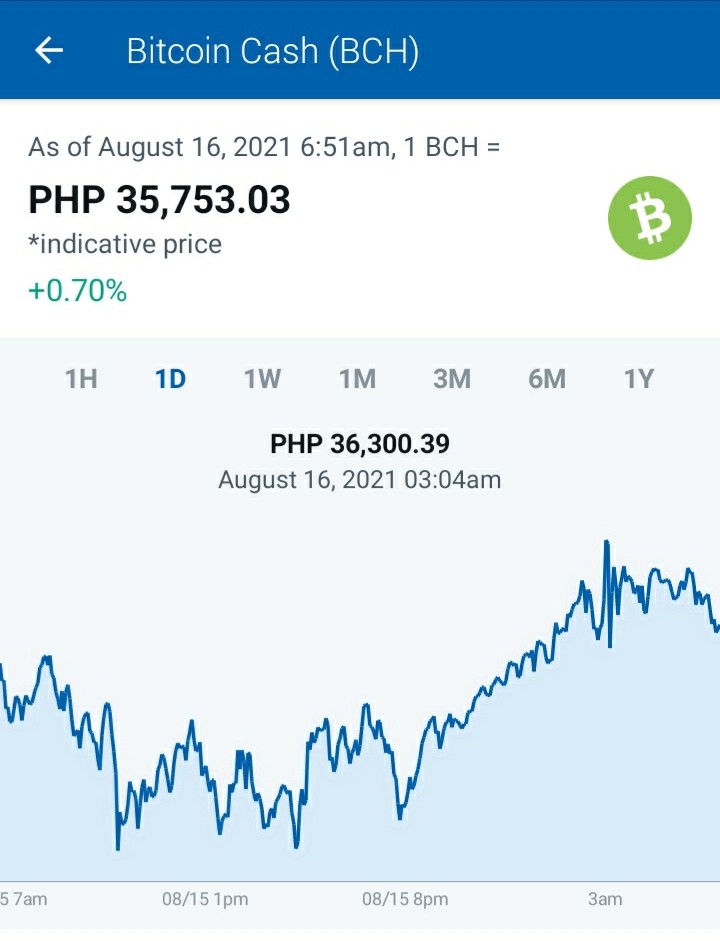Show the 1W price chart

(x=262, y=379)
